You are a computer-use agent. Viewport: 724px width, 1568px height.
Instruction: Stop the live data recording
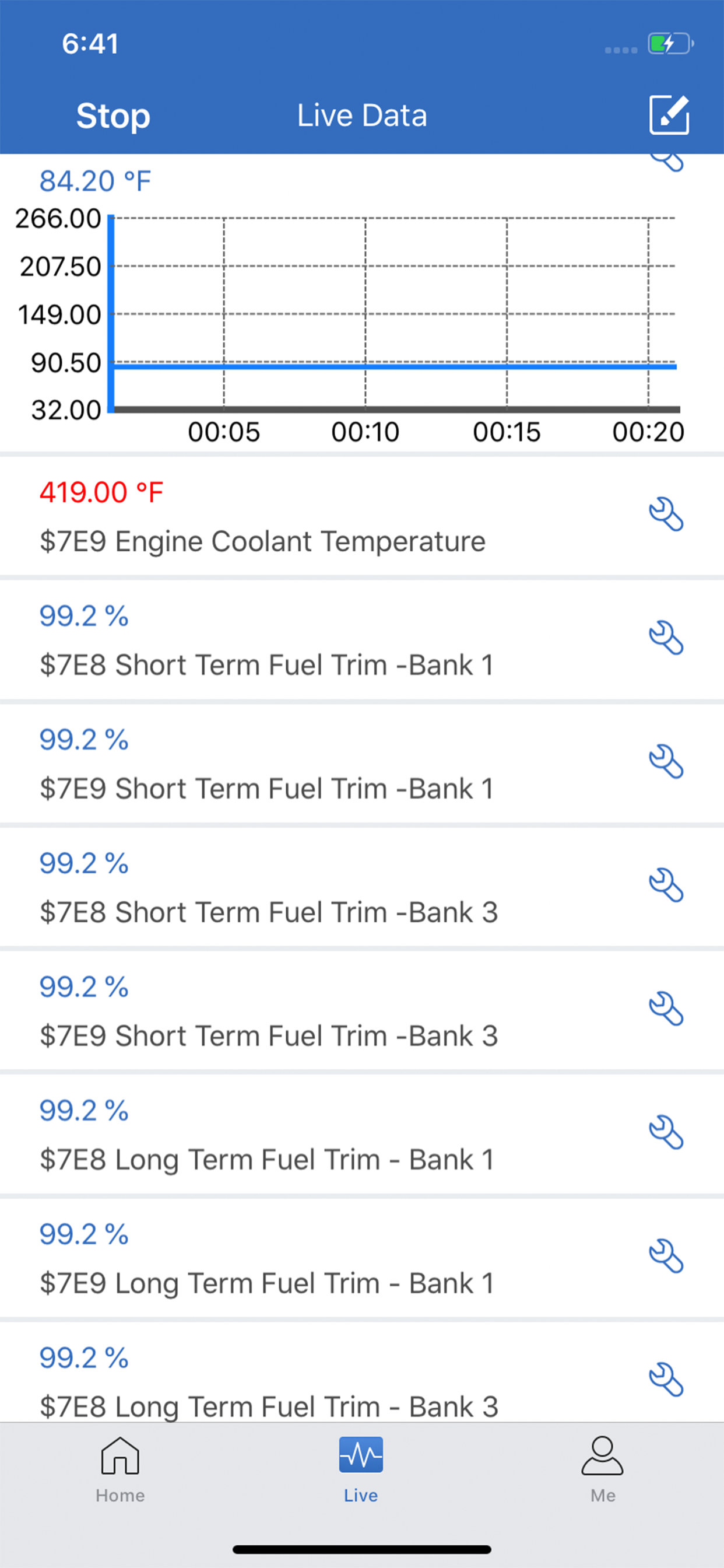113,116
